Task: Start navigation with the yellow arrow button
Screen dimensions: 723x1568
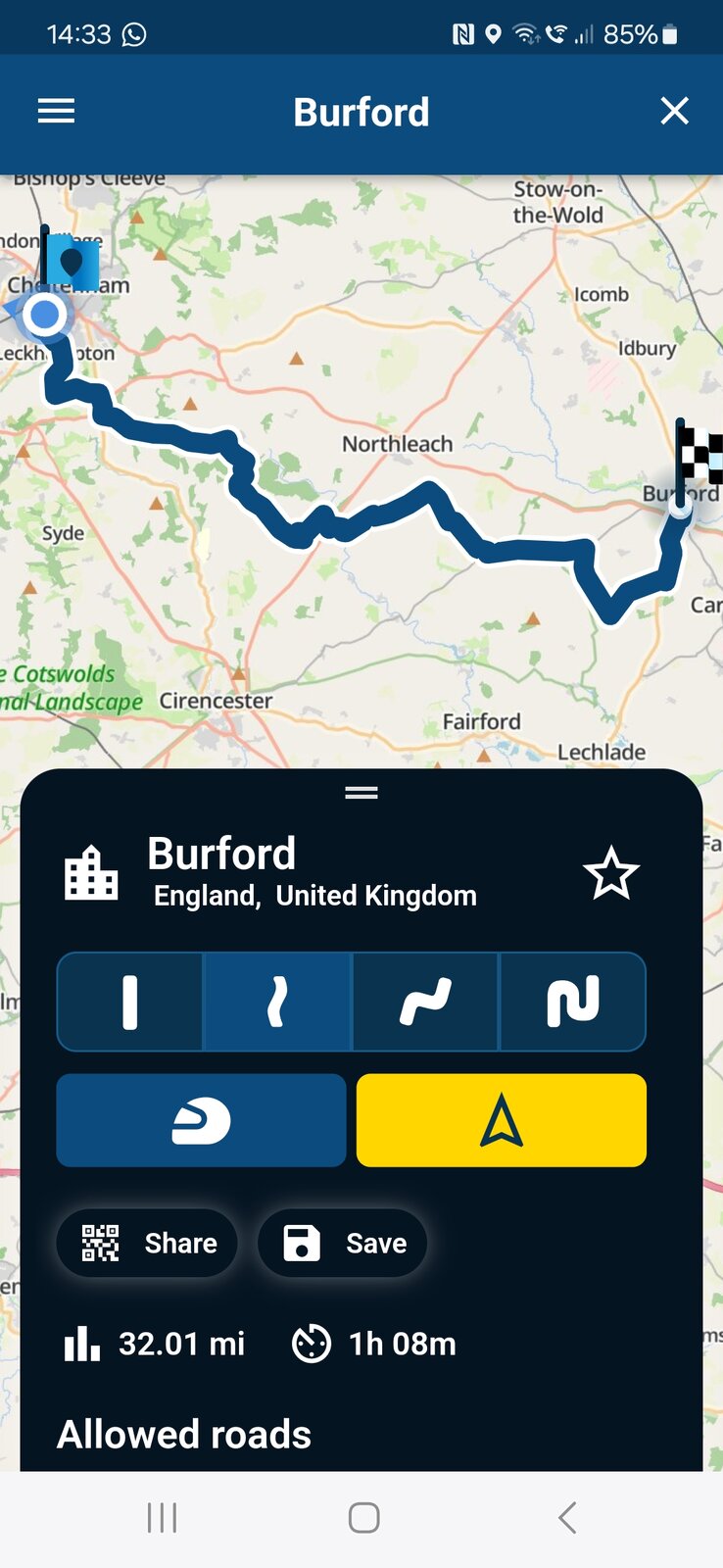Action: tap(502, 1120)
